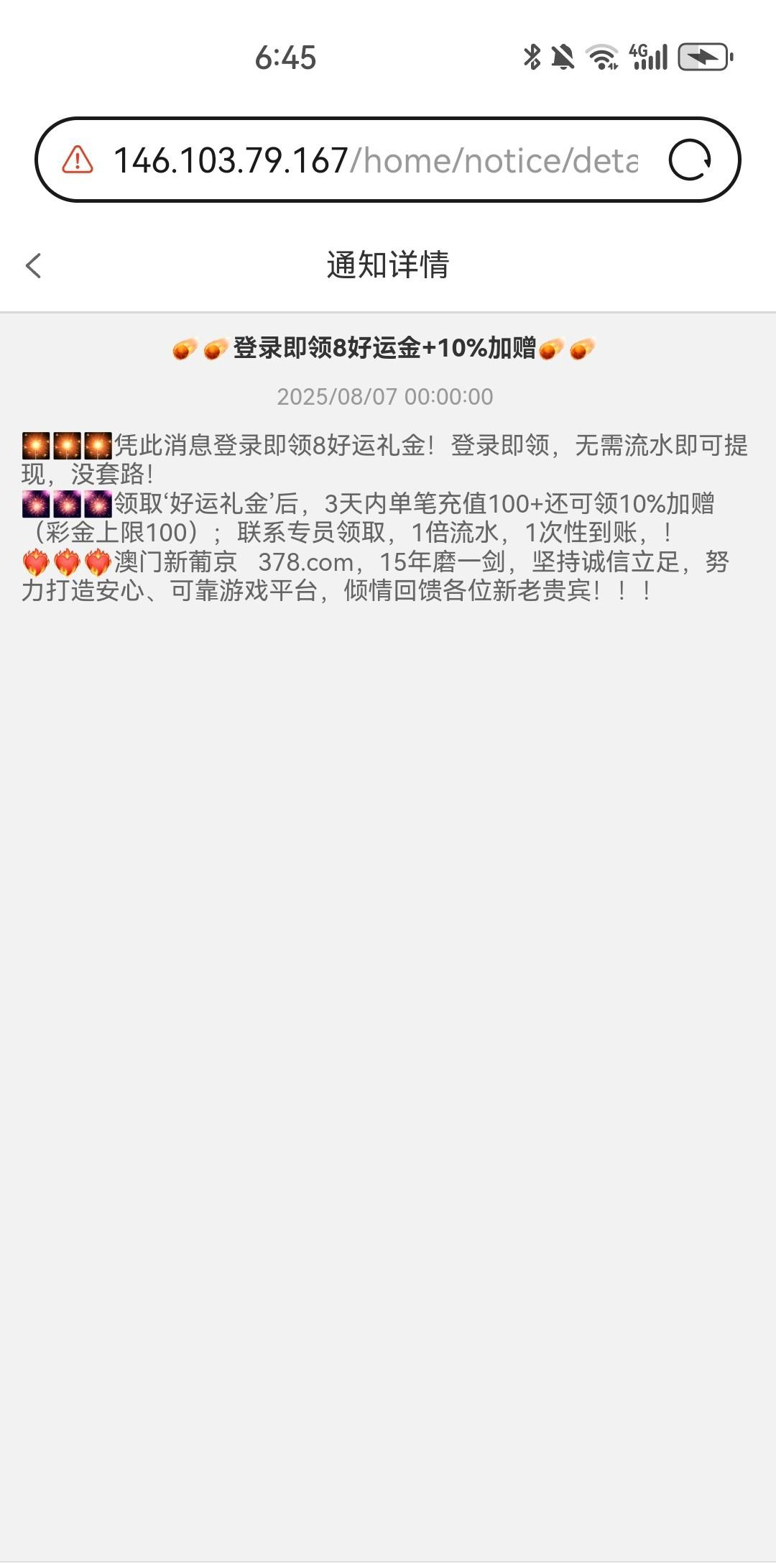The image size is (776, 1568).
Task: Go back from the notice detail page
Action: click(x=33, y=265)
